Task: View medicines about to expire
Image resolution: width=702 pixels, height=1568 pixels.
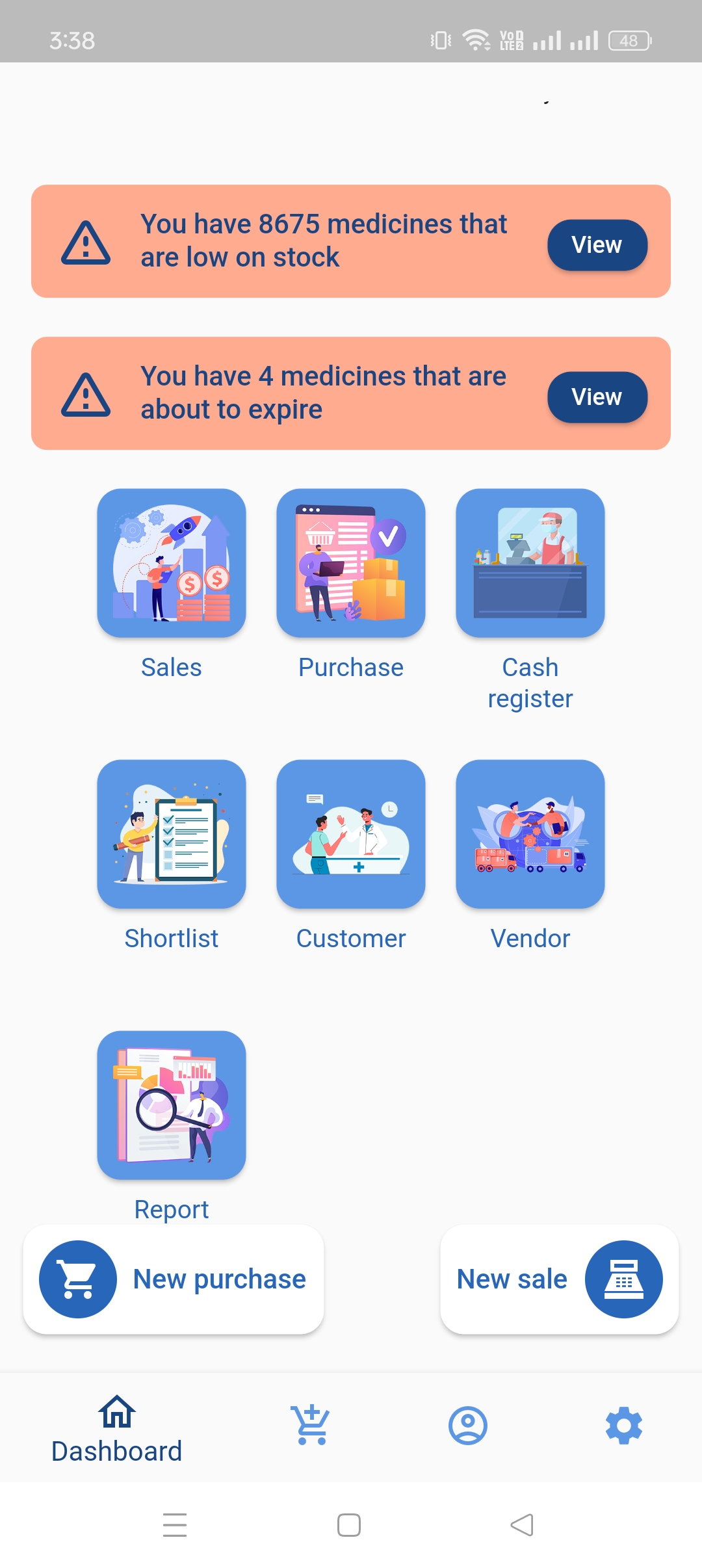Action: point(597,397)
